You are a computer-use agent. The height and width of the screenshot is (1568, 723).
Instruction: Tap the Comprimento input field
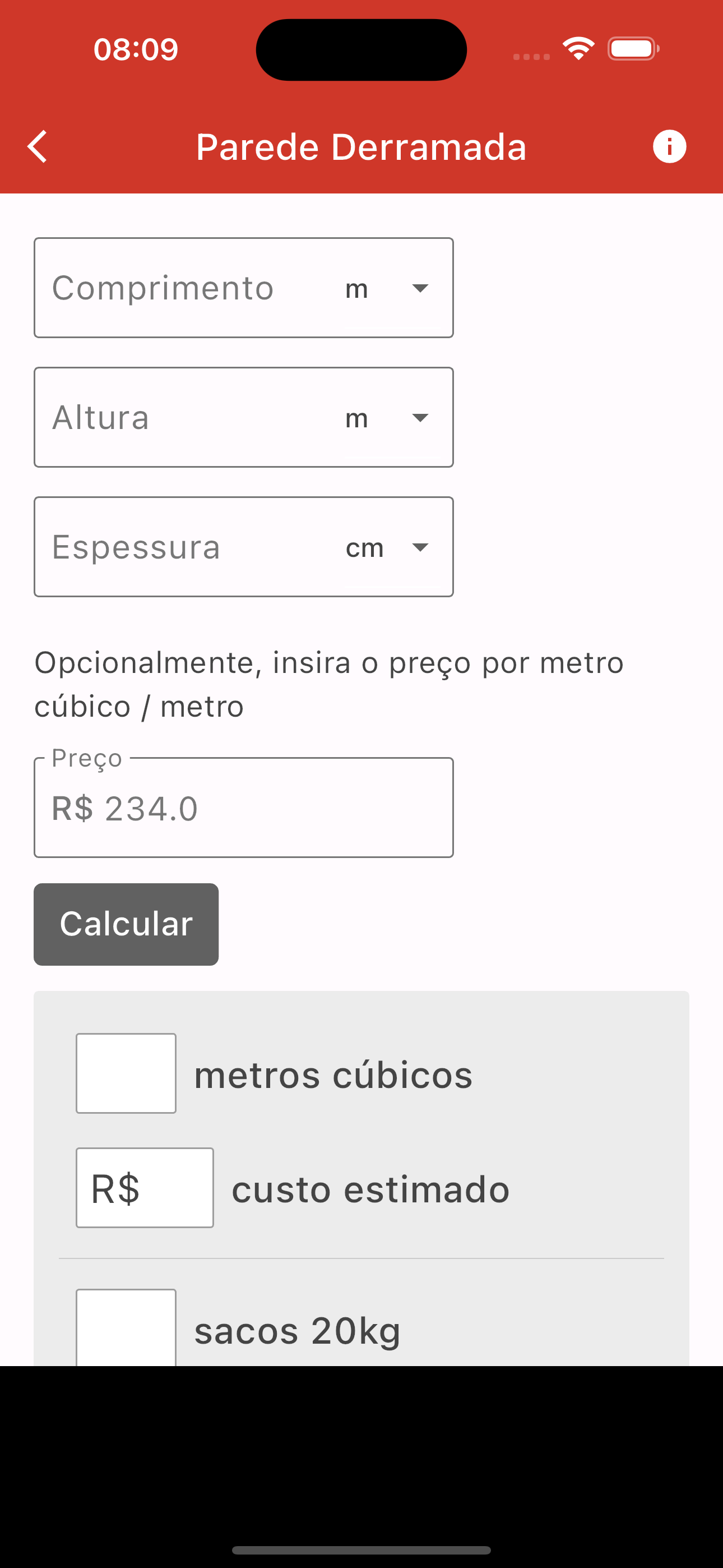point(183,288)
